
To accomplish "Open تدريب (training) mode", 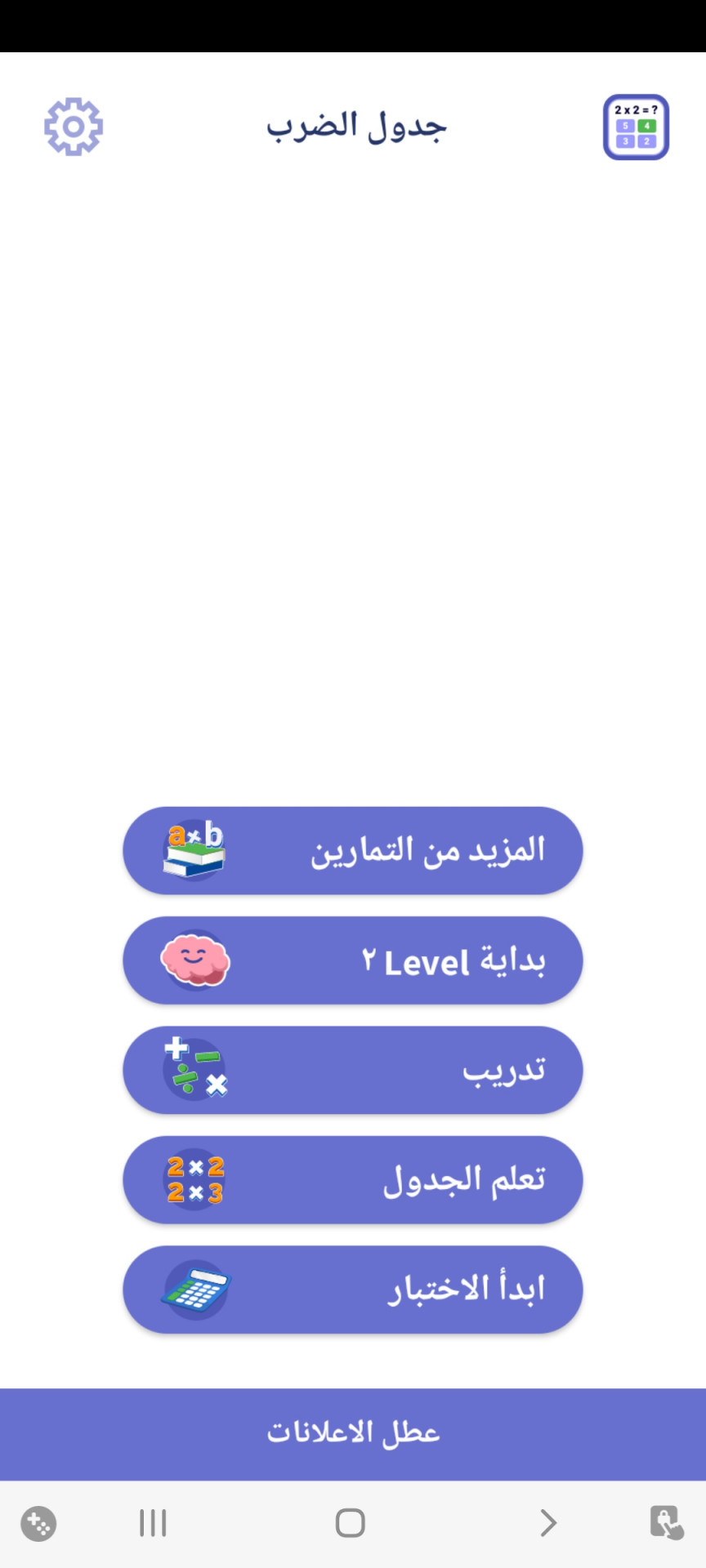I will [x=352, y=1070].
